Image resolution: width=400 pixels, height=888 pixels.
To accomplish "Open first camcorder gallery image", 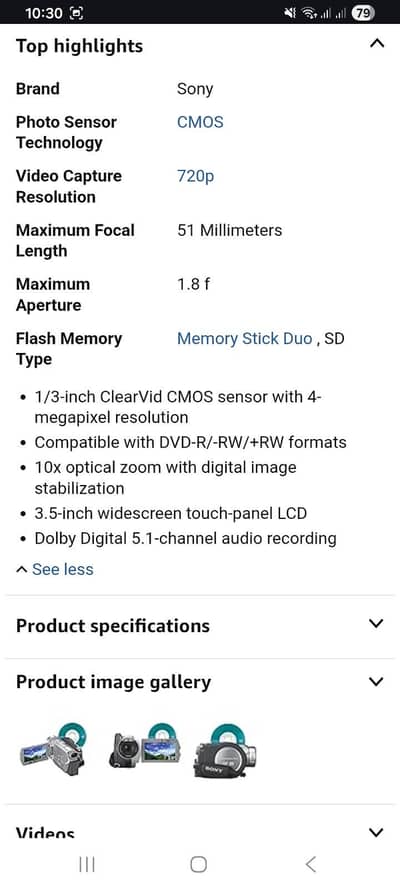I will point(53,750).
